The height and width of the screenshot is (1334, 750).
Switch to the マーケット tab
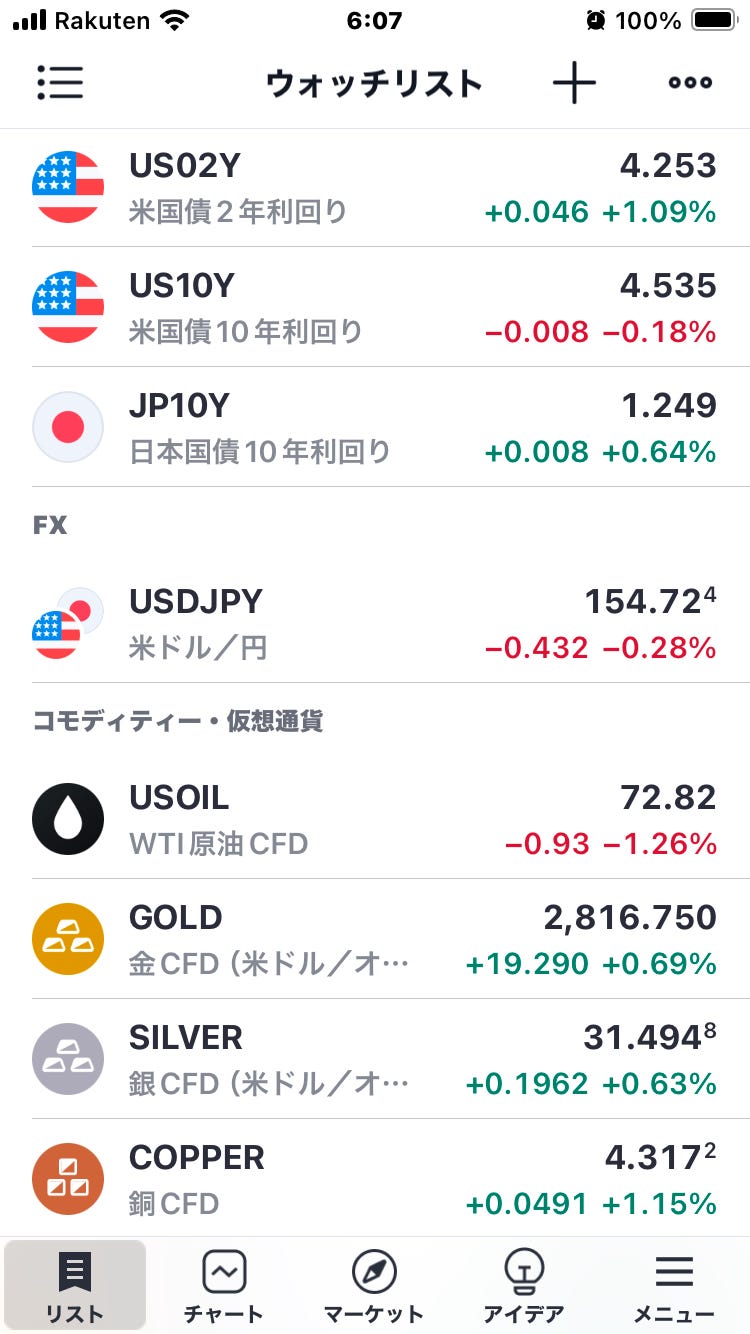click(x=374, y=1287)
